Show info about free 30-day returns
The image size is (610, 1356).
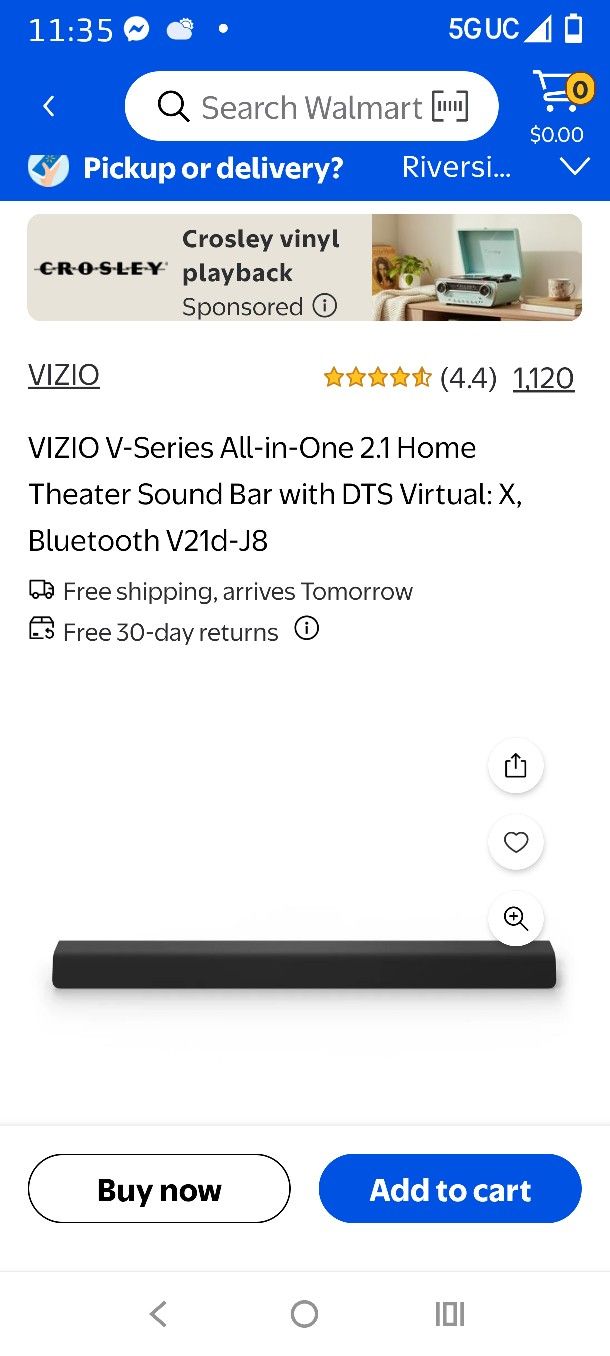307,629
